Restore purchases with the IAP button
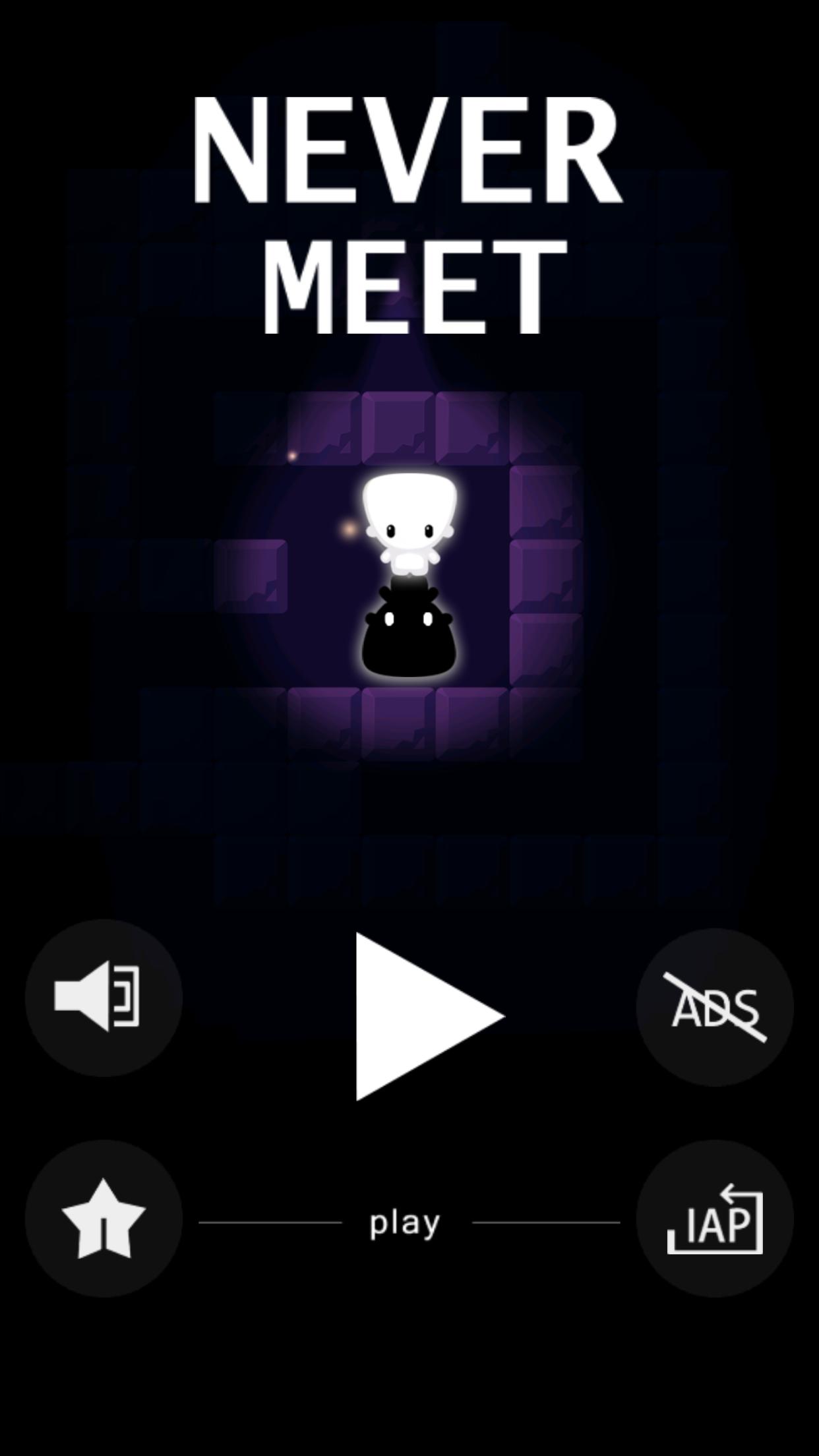Viewport: 819px width, 1456px height. 715,1218
